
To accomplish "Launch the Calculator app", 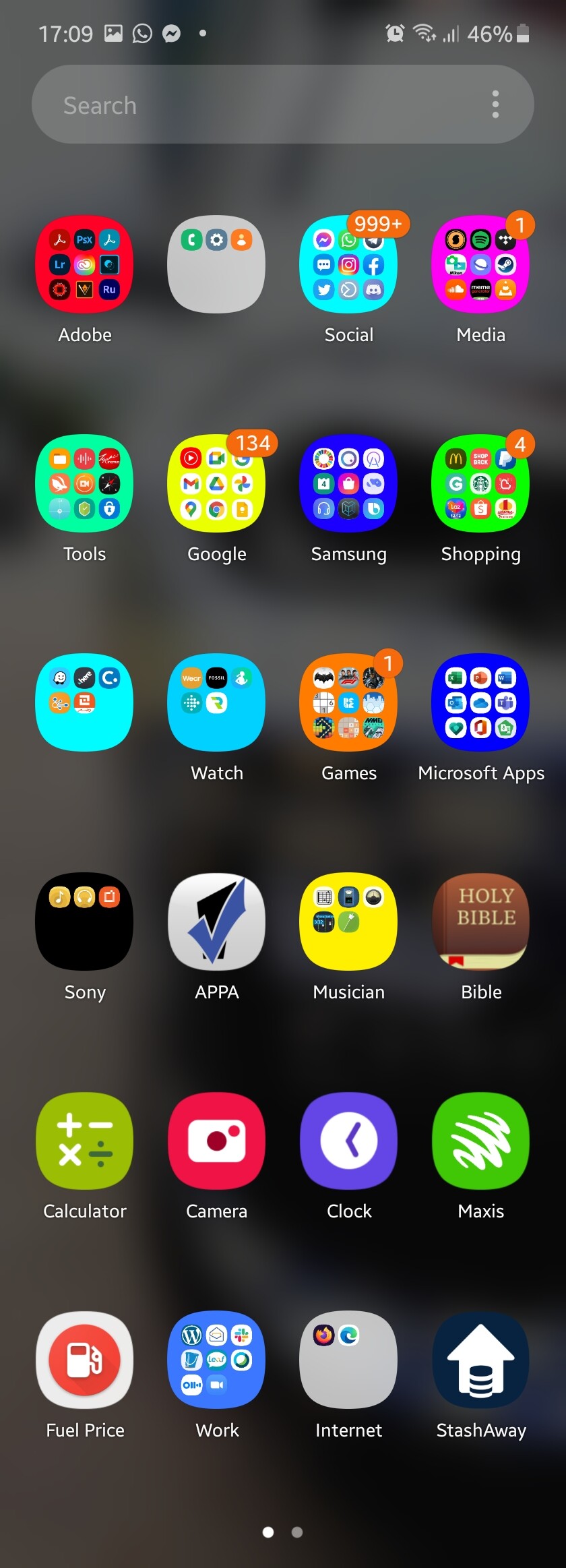I will [84, 1141].
